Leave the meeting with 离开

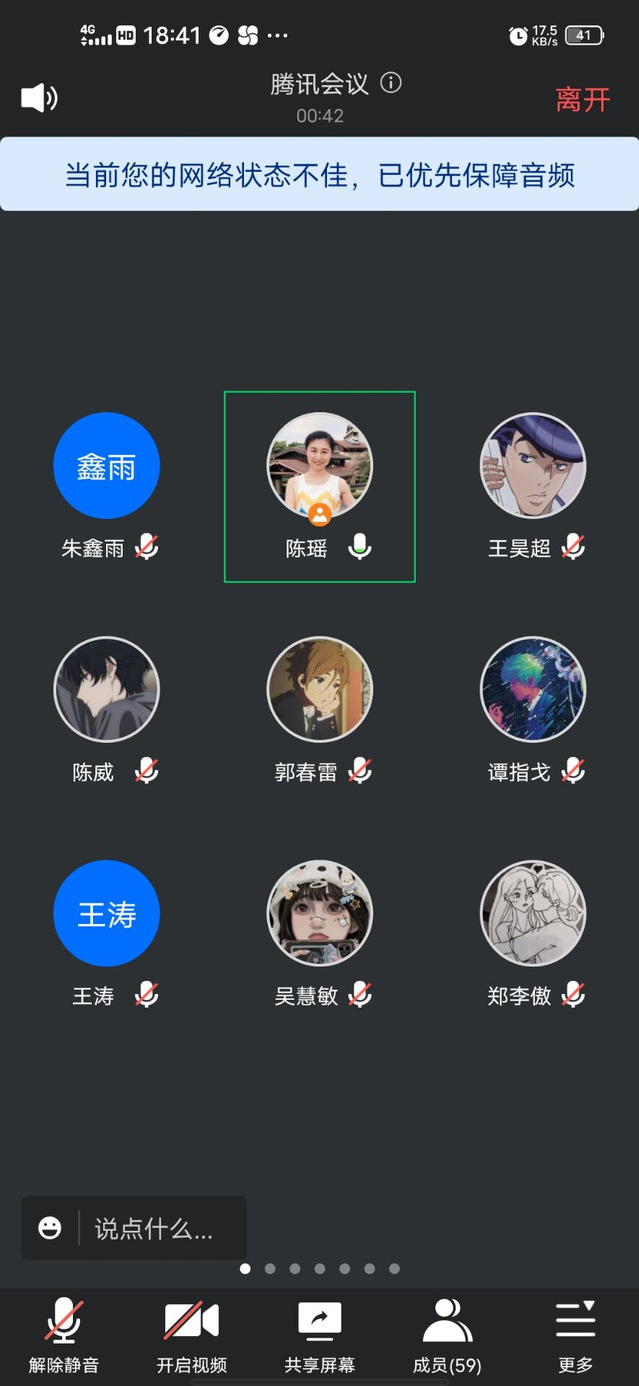[x=582, y=99]
